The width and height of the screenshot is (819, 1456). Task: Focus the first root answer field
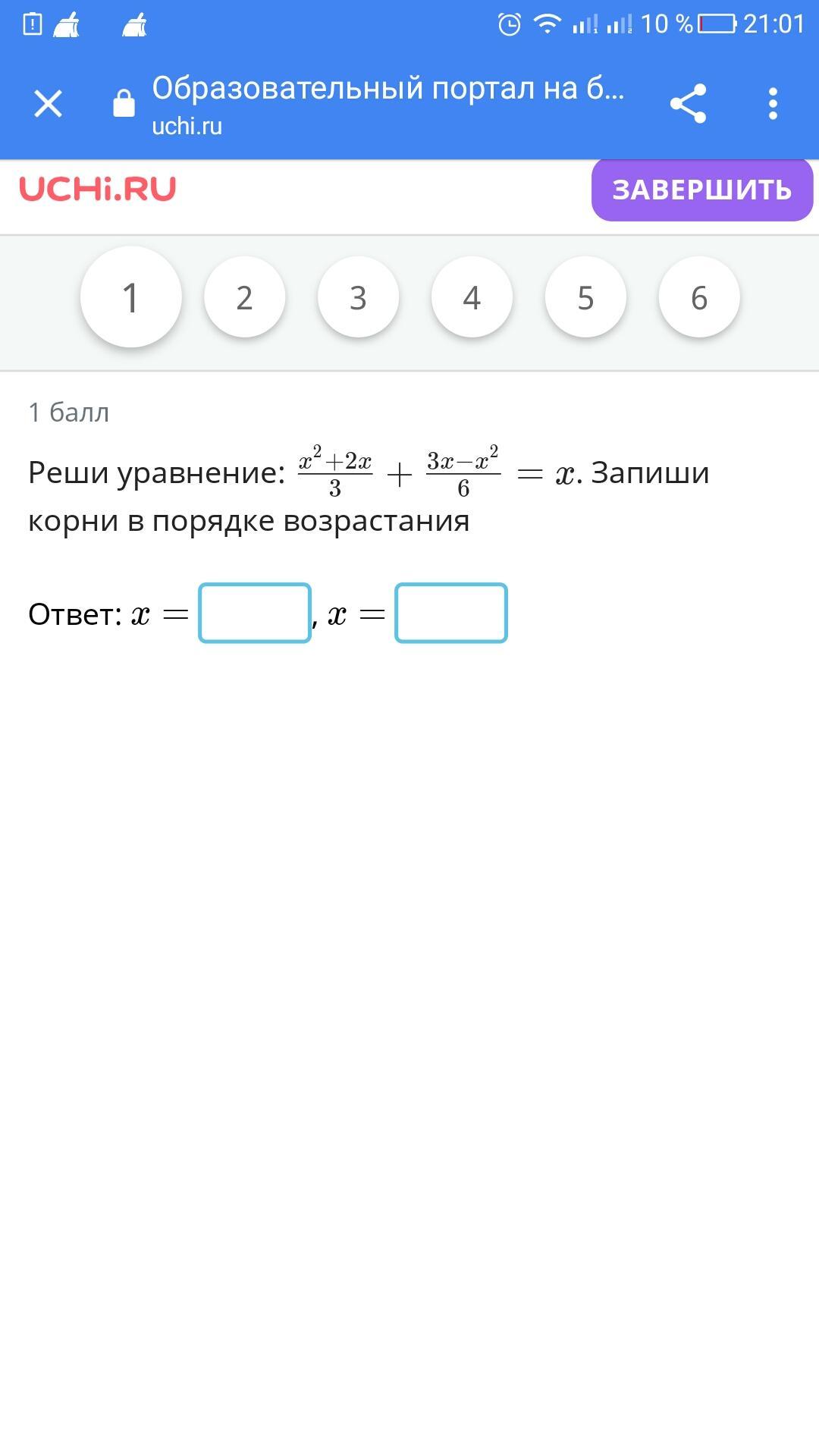click(255, 613)
